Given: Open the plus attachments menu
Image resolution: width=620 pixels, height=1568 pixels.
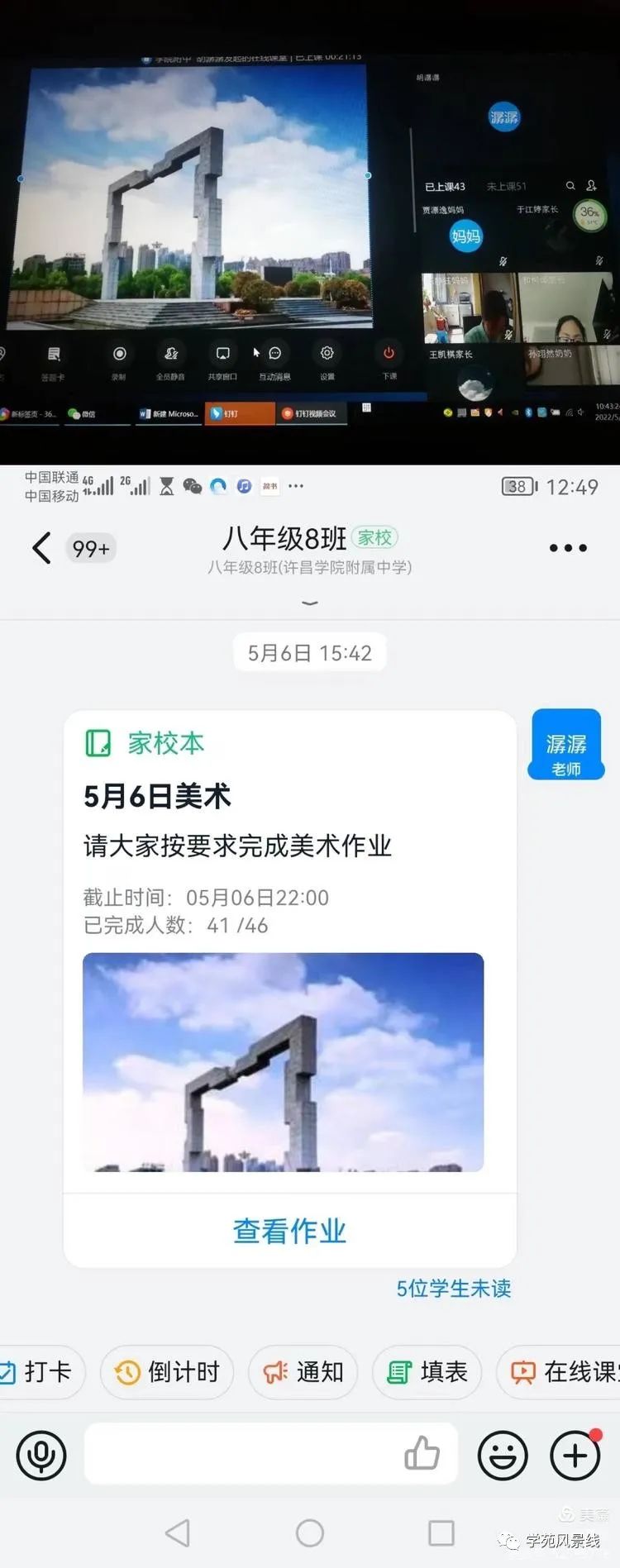Looking at the screenshot, I should click(575, 1455).
